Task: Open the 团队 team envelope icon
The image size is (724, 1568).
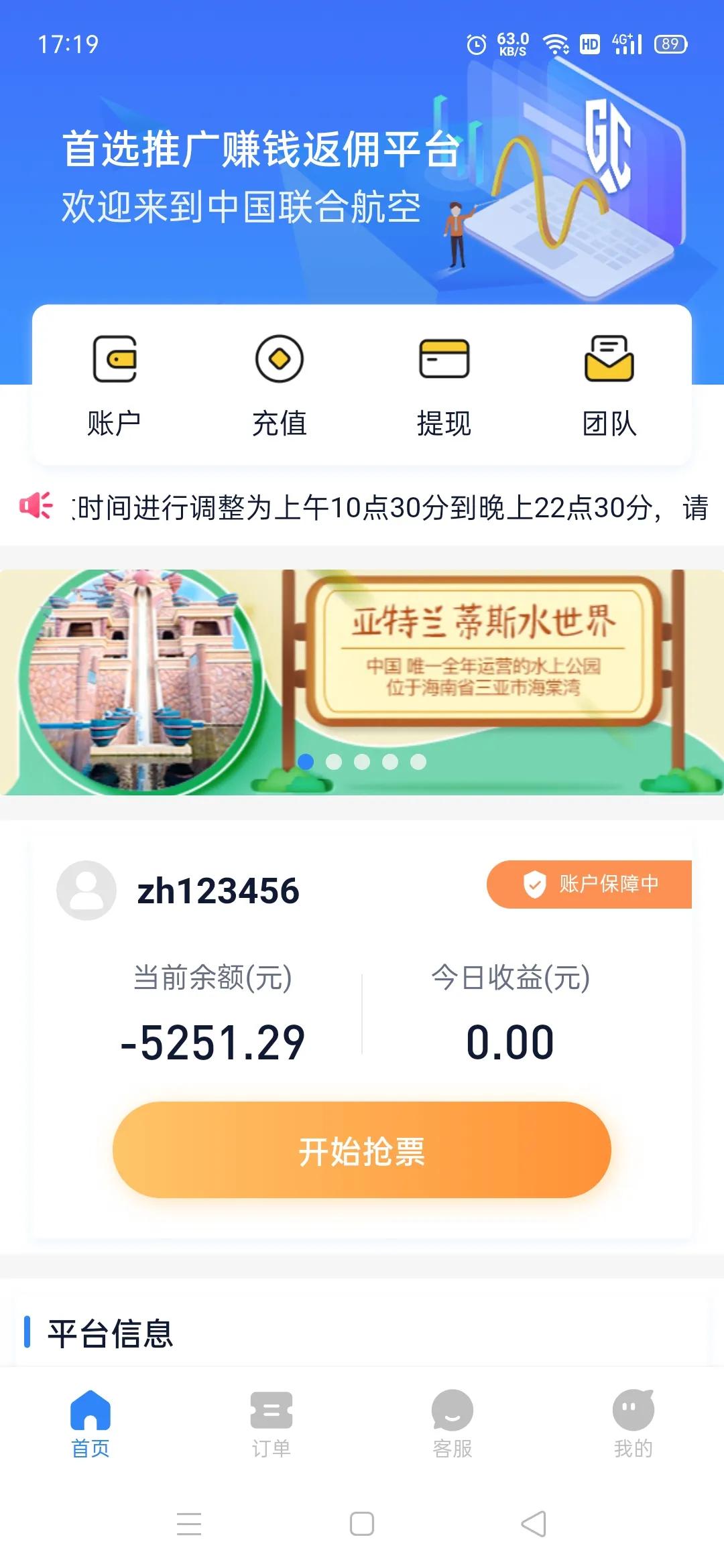Action: click(609, 360)
